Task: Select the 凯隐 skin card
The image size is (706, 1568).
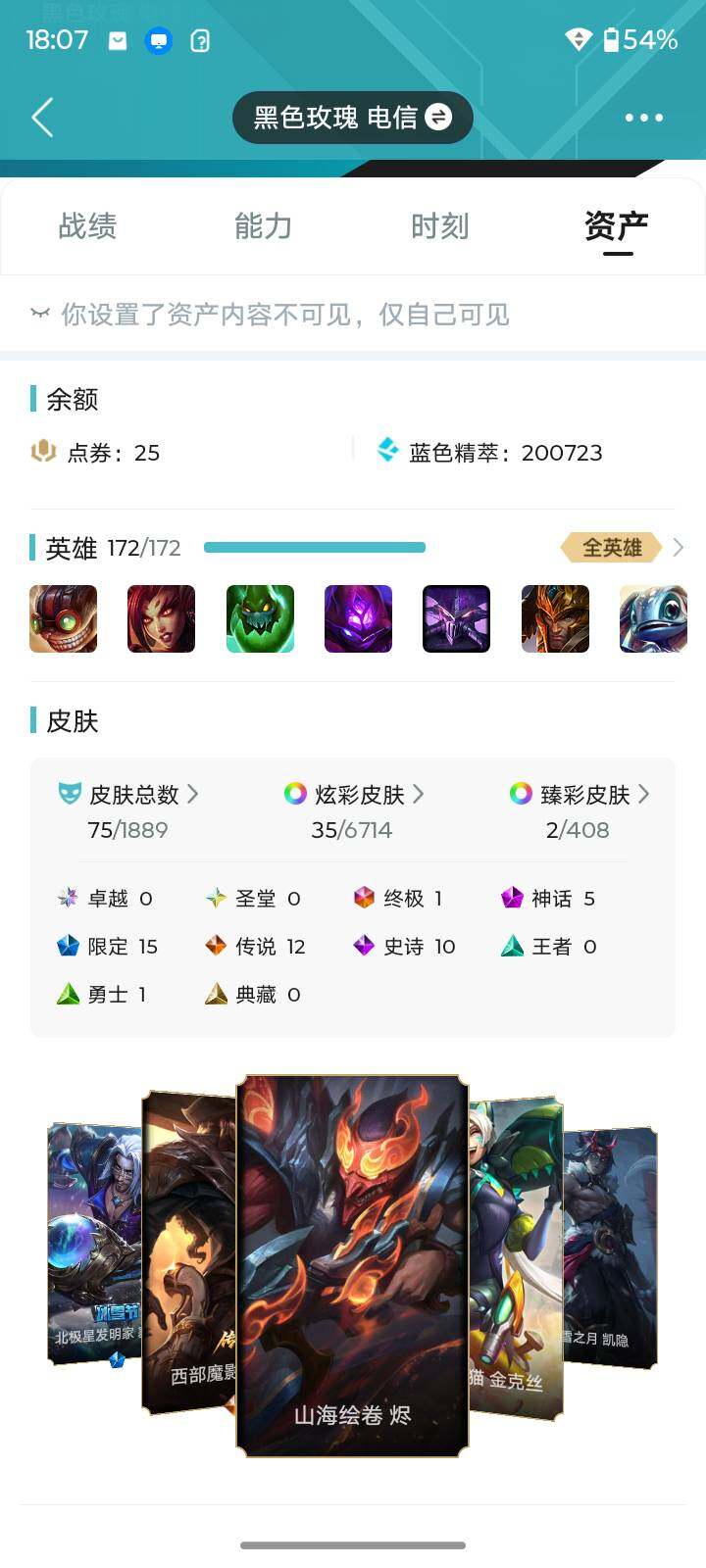Action: tap(613, 1245)
